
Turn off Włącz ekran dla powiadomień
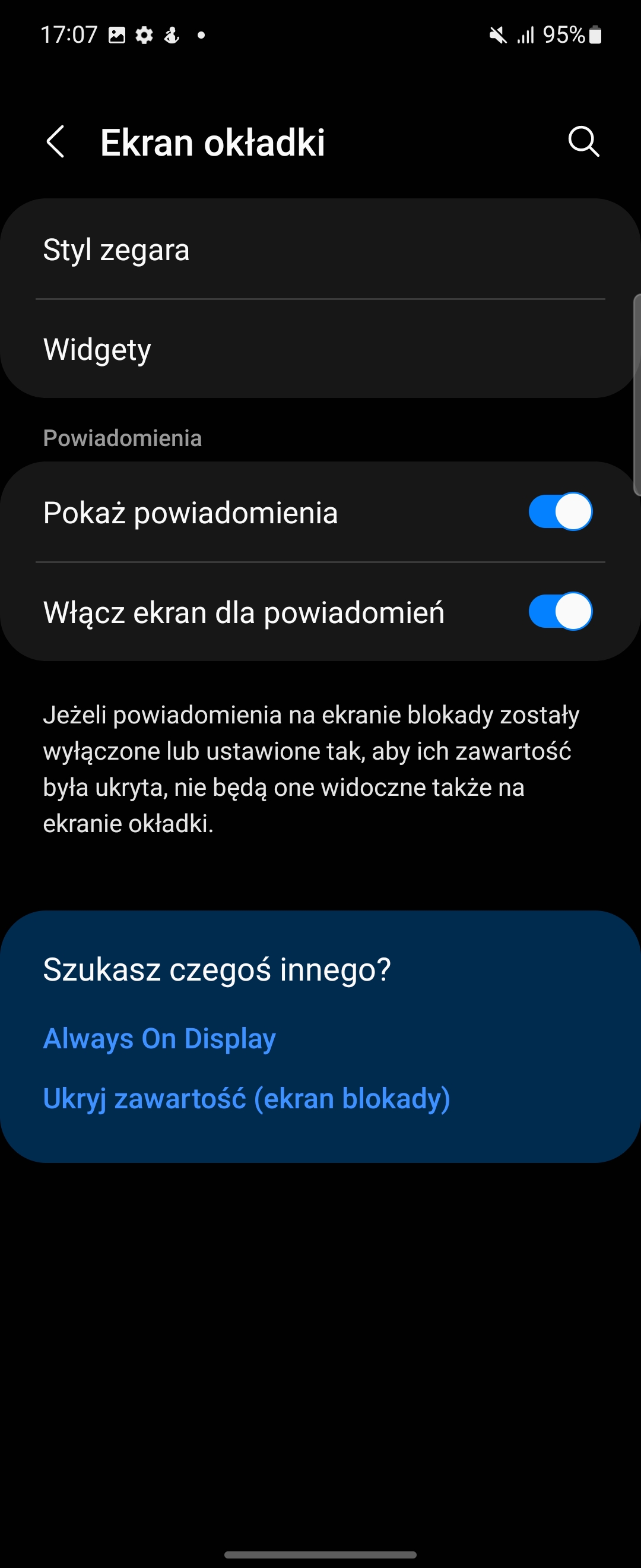click(x=560, y=612)
